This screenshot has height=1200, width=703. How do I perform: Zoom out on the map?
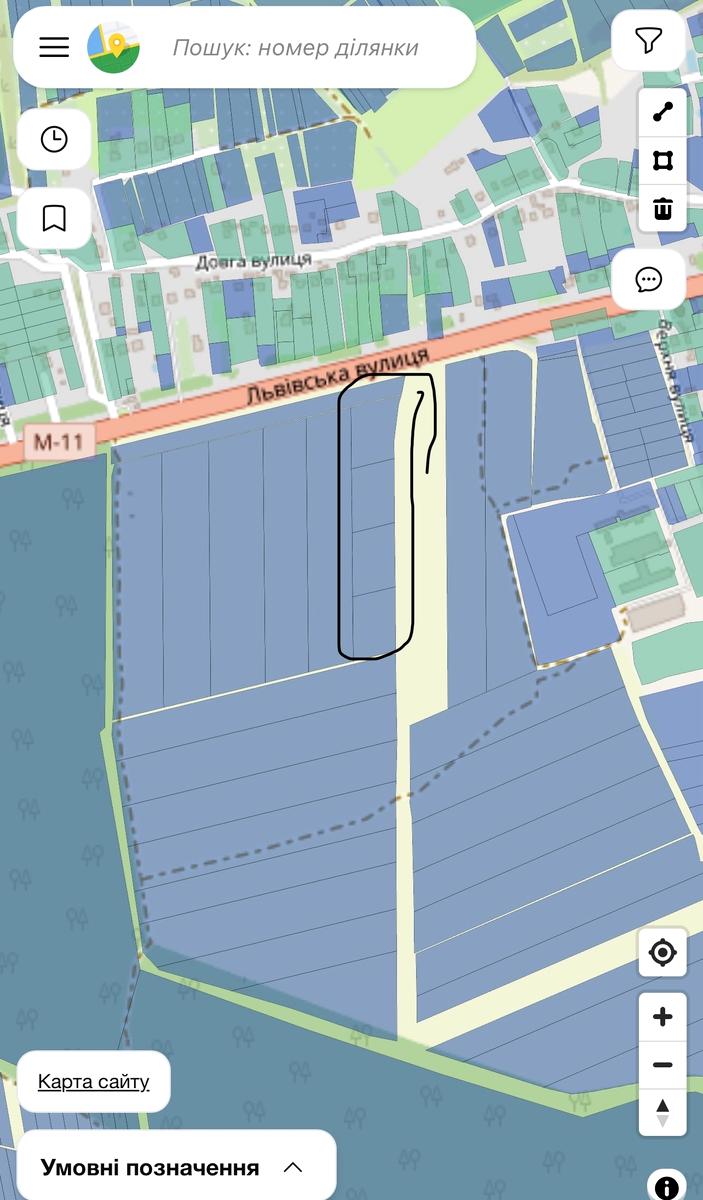click(x=662, y=1065)
